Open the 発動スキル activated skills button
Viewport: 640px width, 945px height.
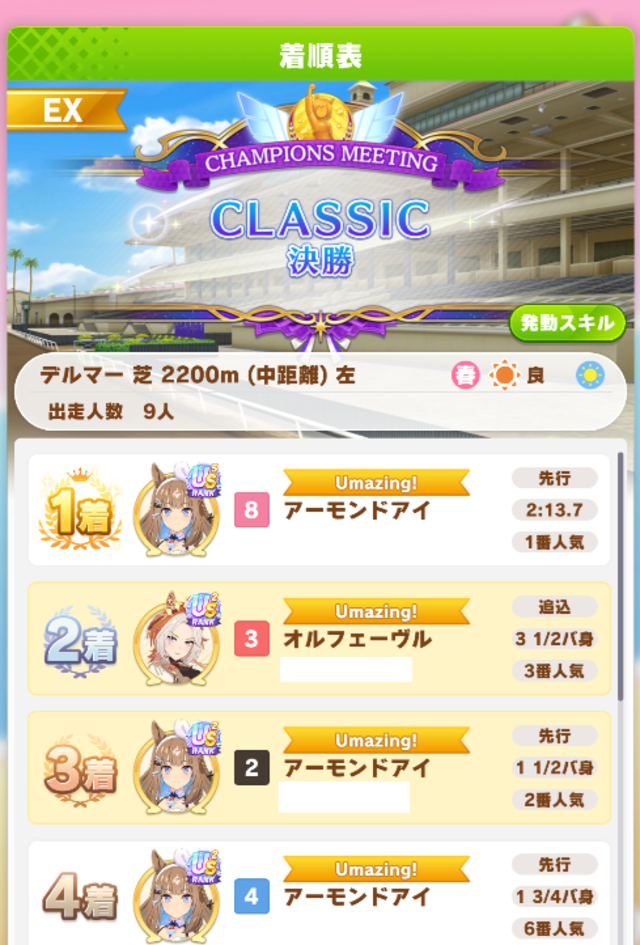click(567, 324)
